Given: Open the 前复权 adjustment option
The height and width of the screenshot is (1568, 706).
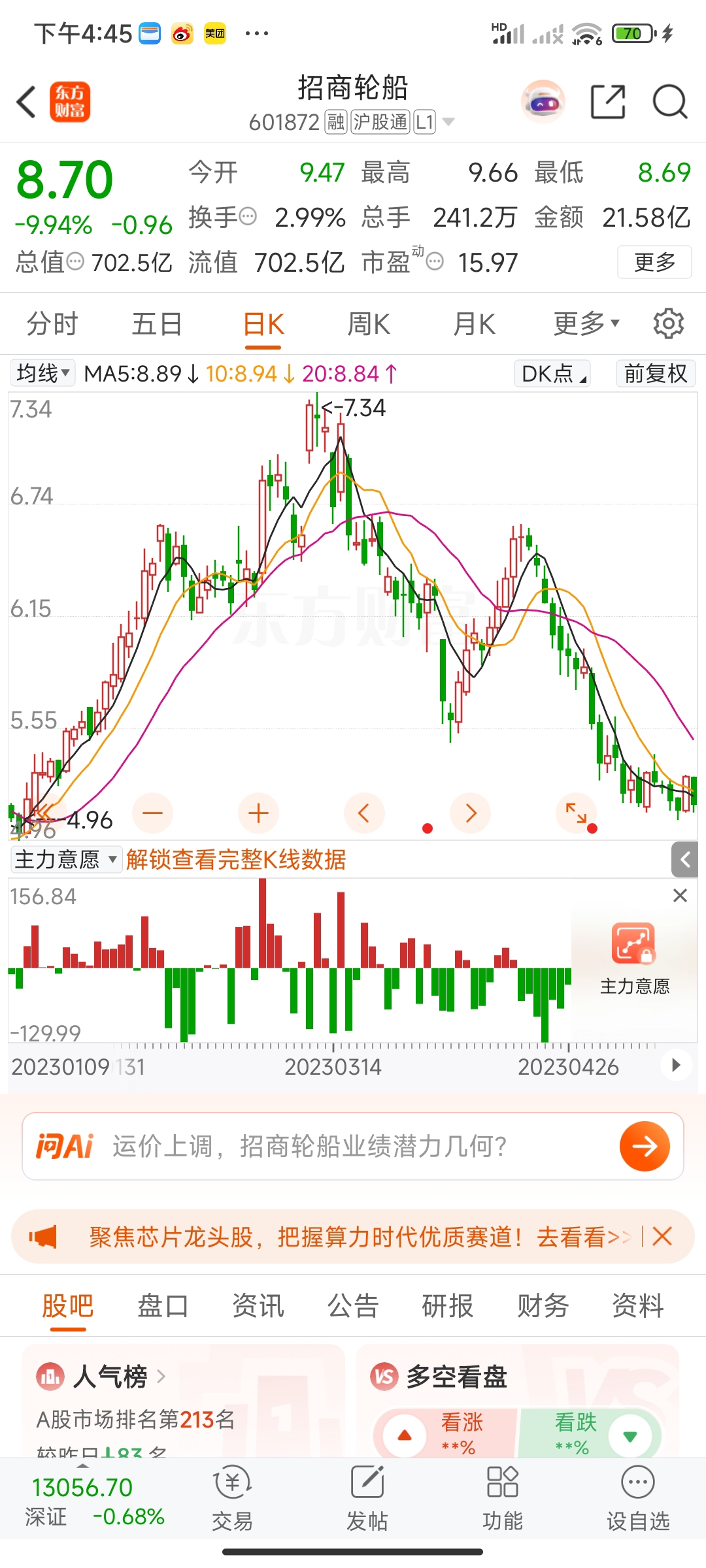Looking at the screenshot, I should [x=656, y=374].
